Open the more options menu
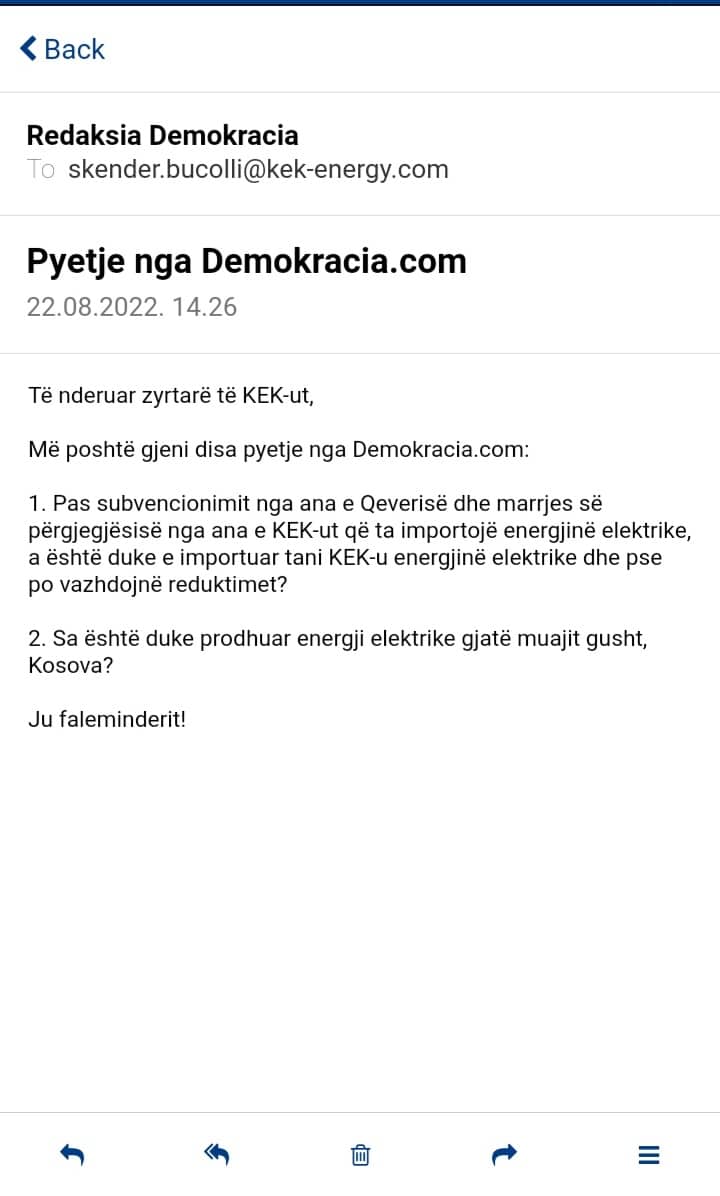Viewport: 720px width, 1196px height. pyautogui.click(x=648, y=1155)
